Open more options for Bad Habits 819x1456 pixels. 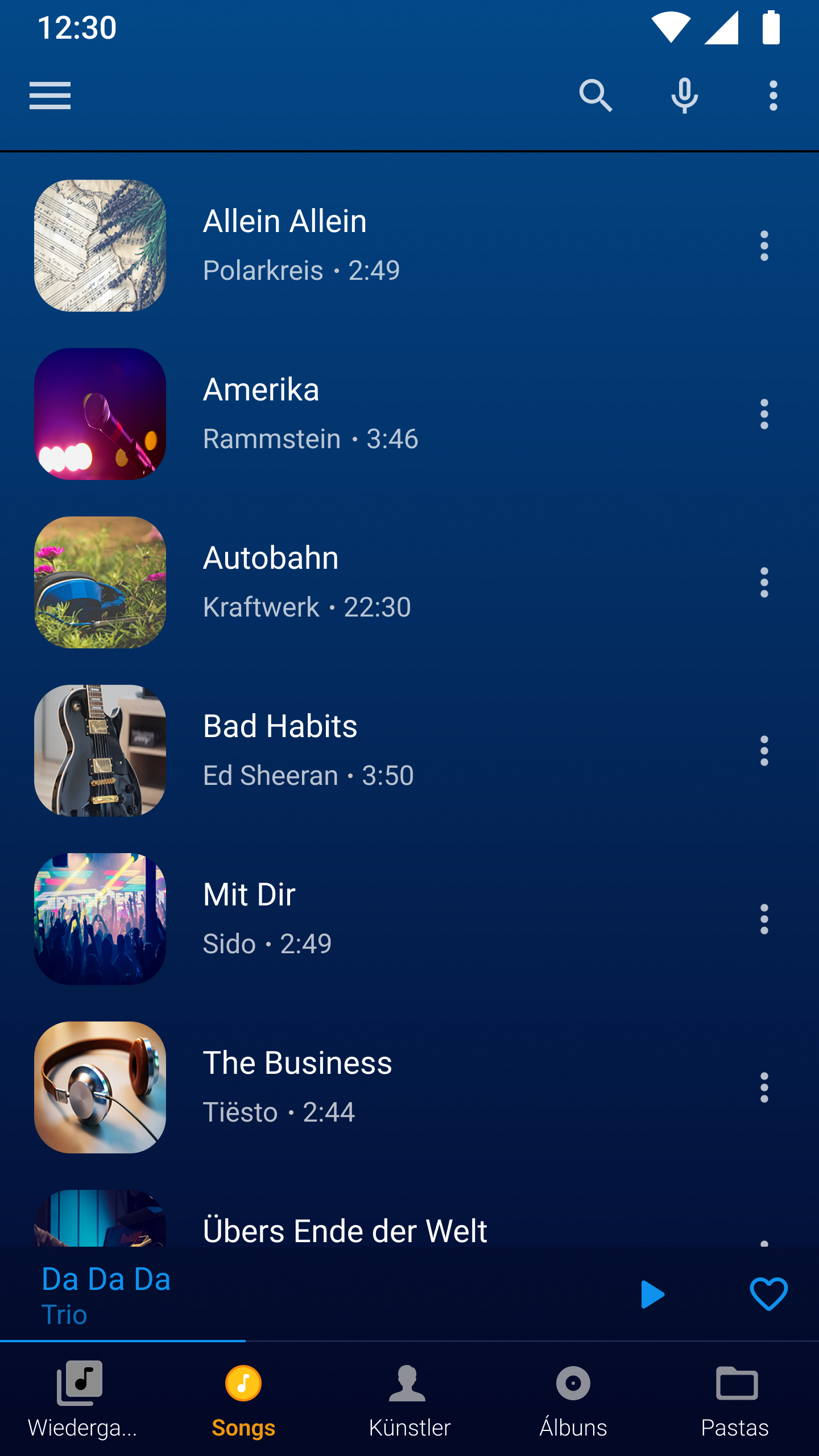click(x=764, y=751)
